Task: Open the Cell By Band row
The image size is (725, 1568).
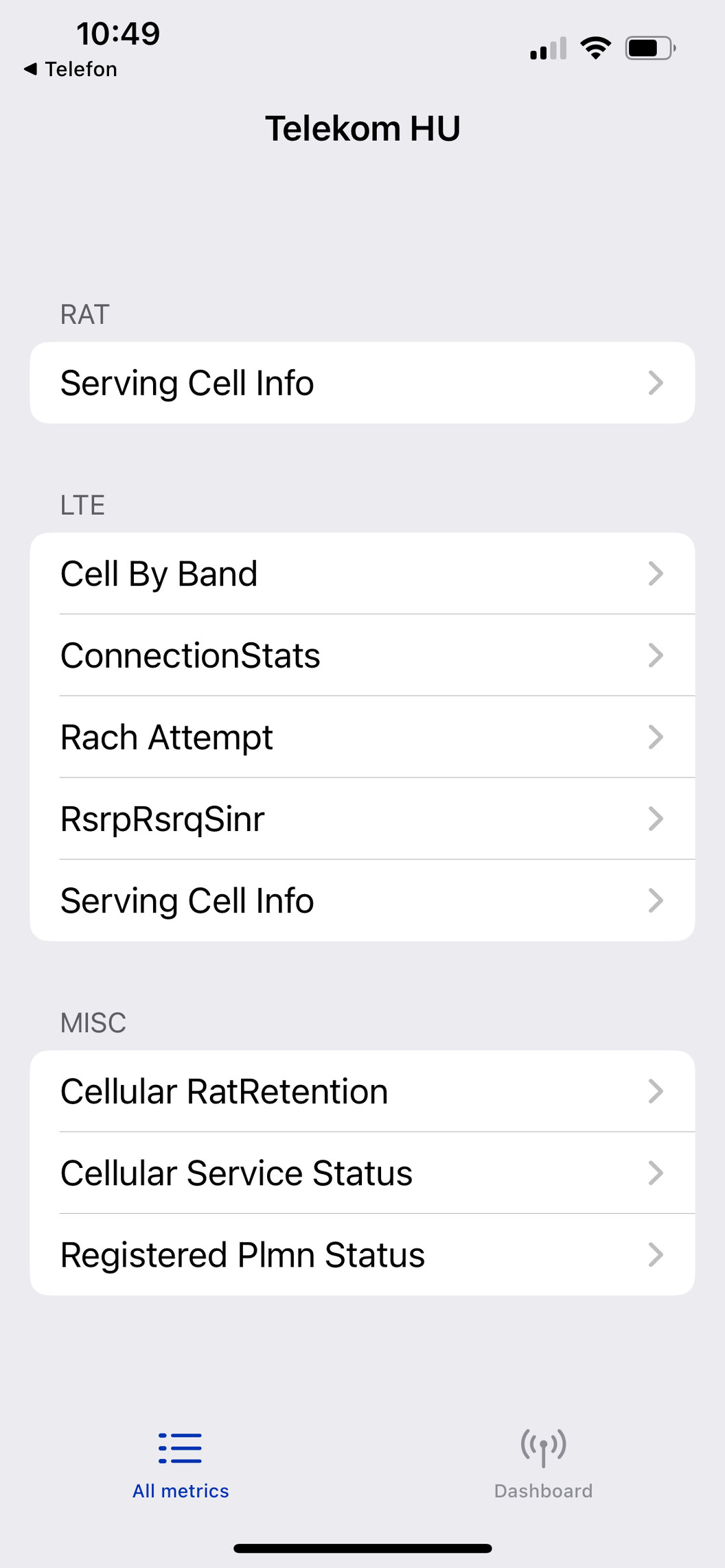Action: click(362, 574)
